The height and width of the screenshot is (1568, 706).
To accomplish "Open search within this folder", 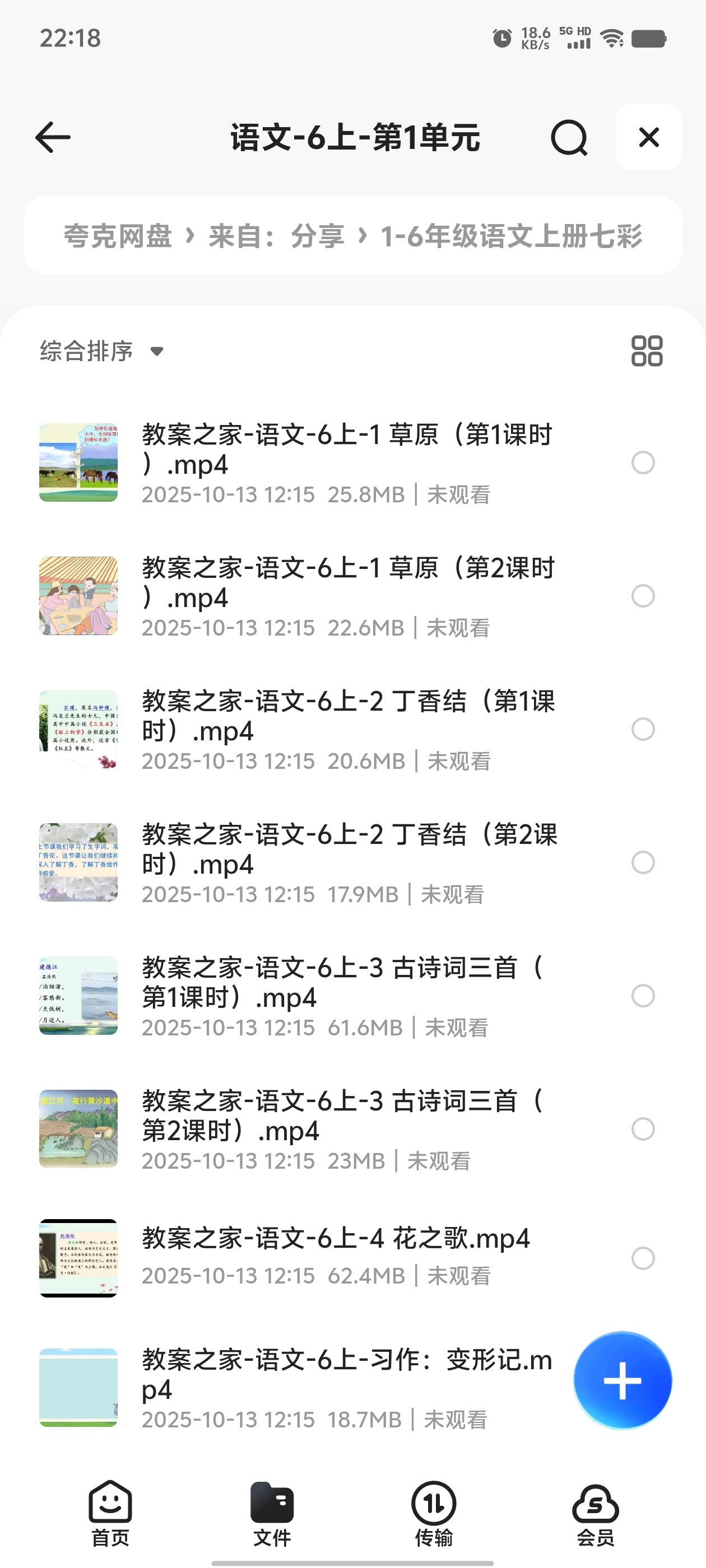I will pyautogui.click(x=569, y=138).
